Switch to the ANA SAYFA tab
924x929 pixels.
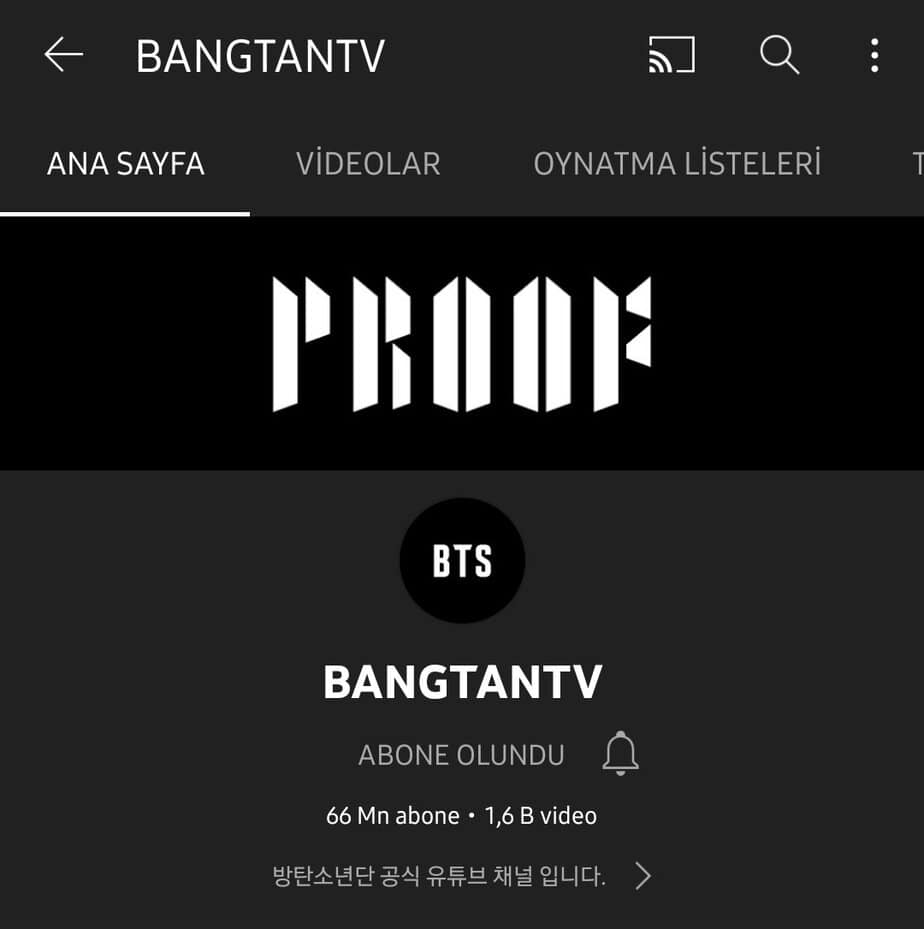pos(126,164)
